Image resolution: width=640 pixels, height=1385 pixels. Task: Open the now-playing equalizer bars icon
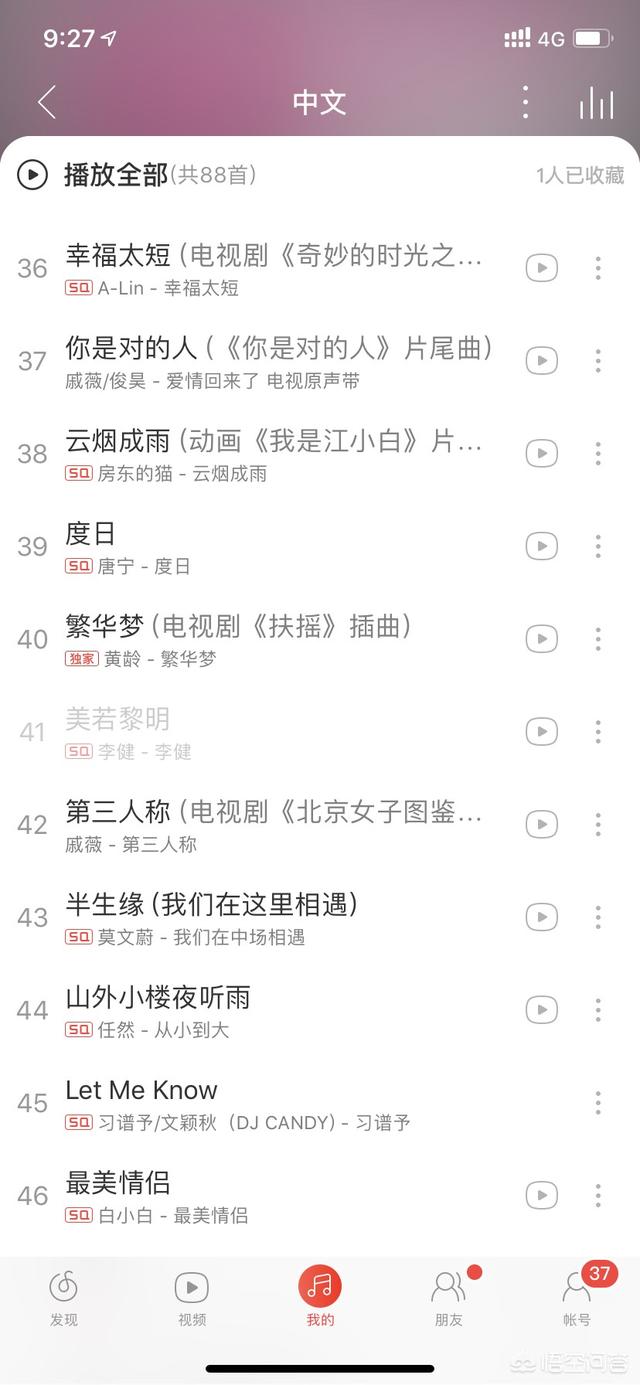[x=596, y=102]
